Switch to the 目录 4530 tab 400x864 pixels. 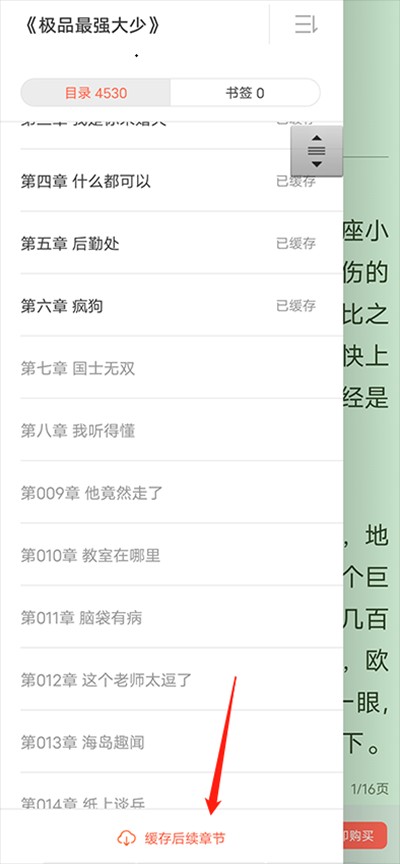96,93
